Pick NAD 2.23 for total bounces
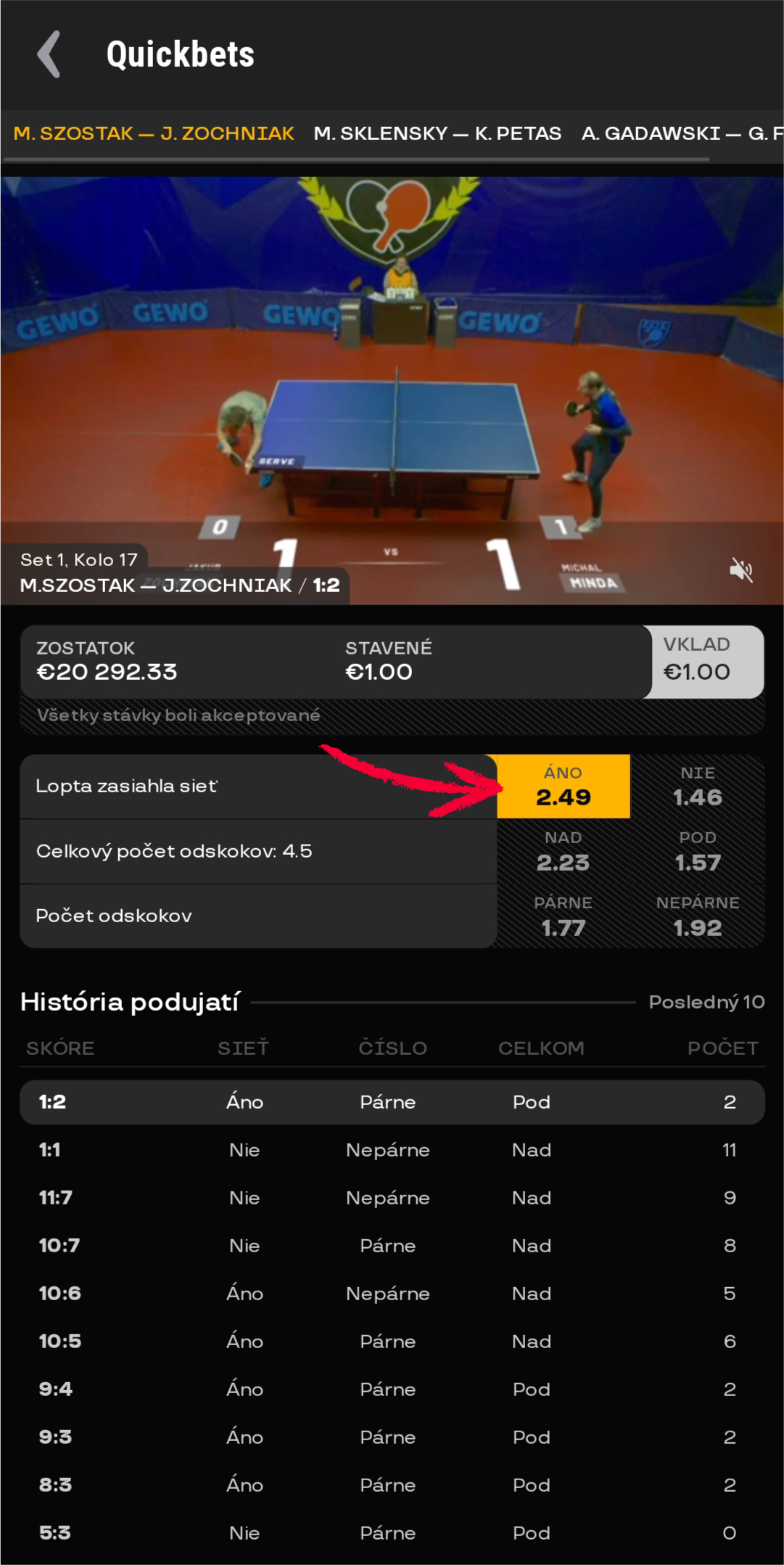The width and height of the screenshot is (784, 1565). coord(564,851)
